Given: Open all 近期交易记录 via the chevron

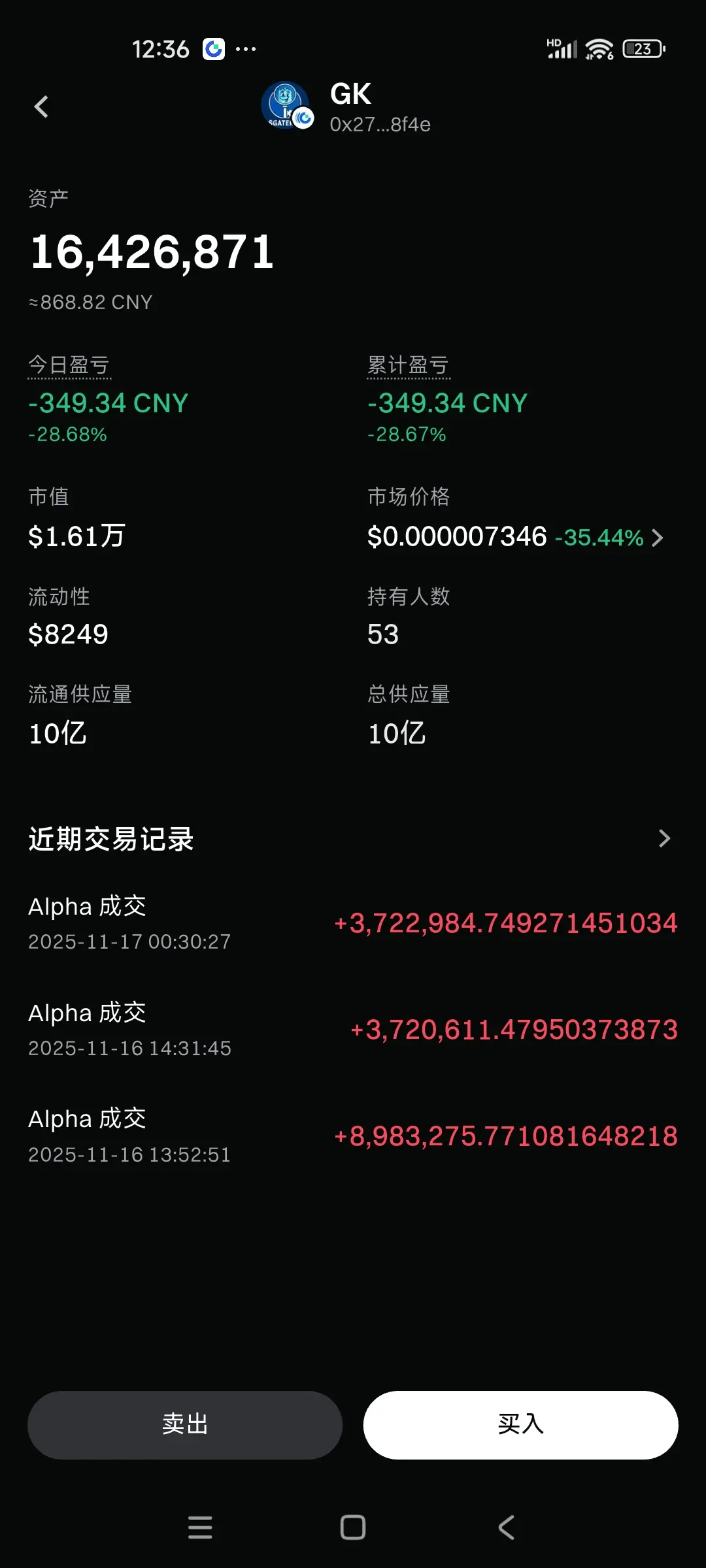Looking at the screenshot, I should tap(665, 838).
